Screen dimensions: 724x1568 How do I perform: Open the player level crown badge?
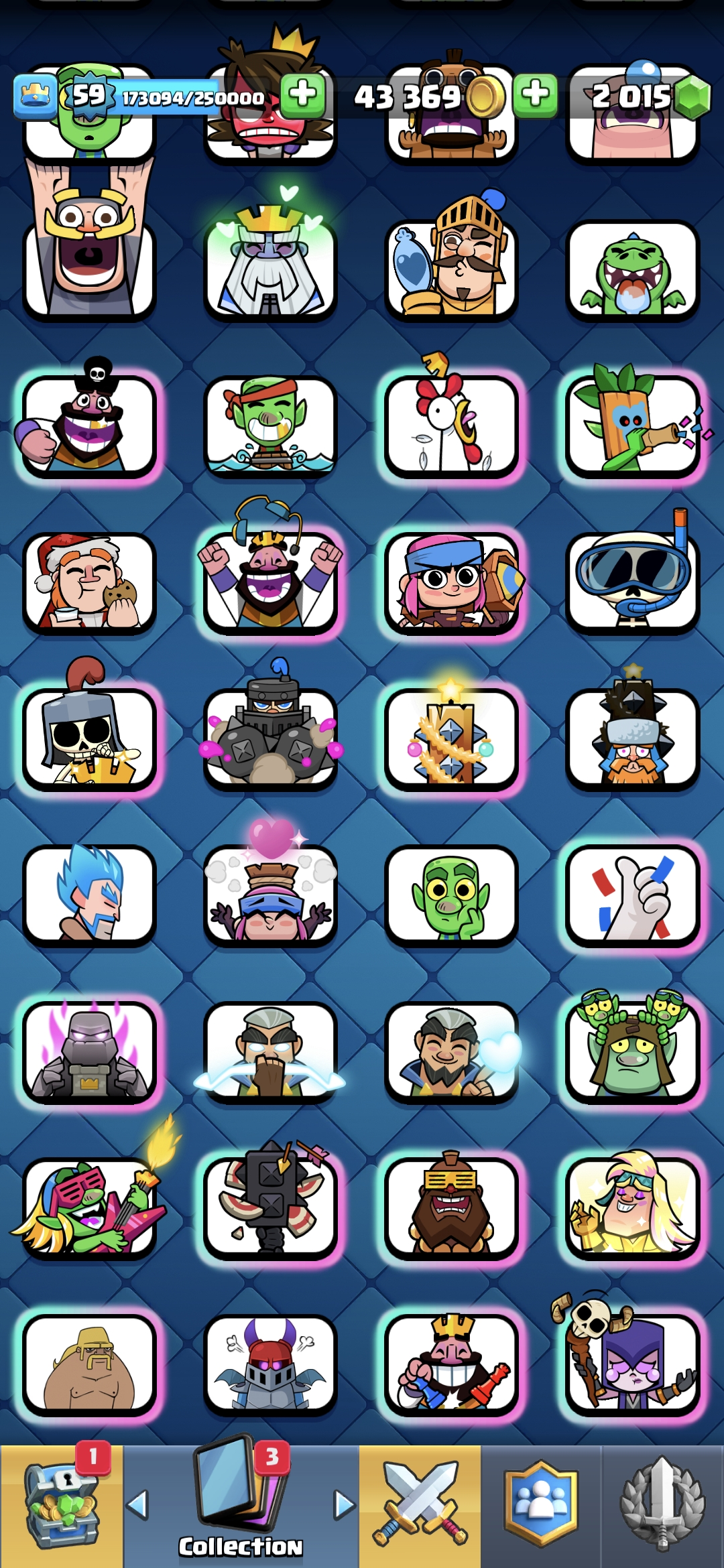pos(35,96)
